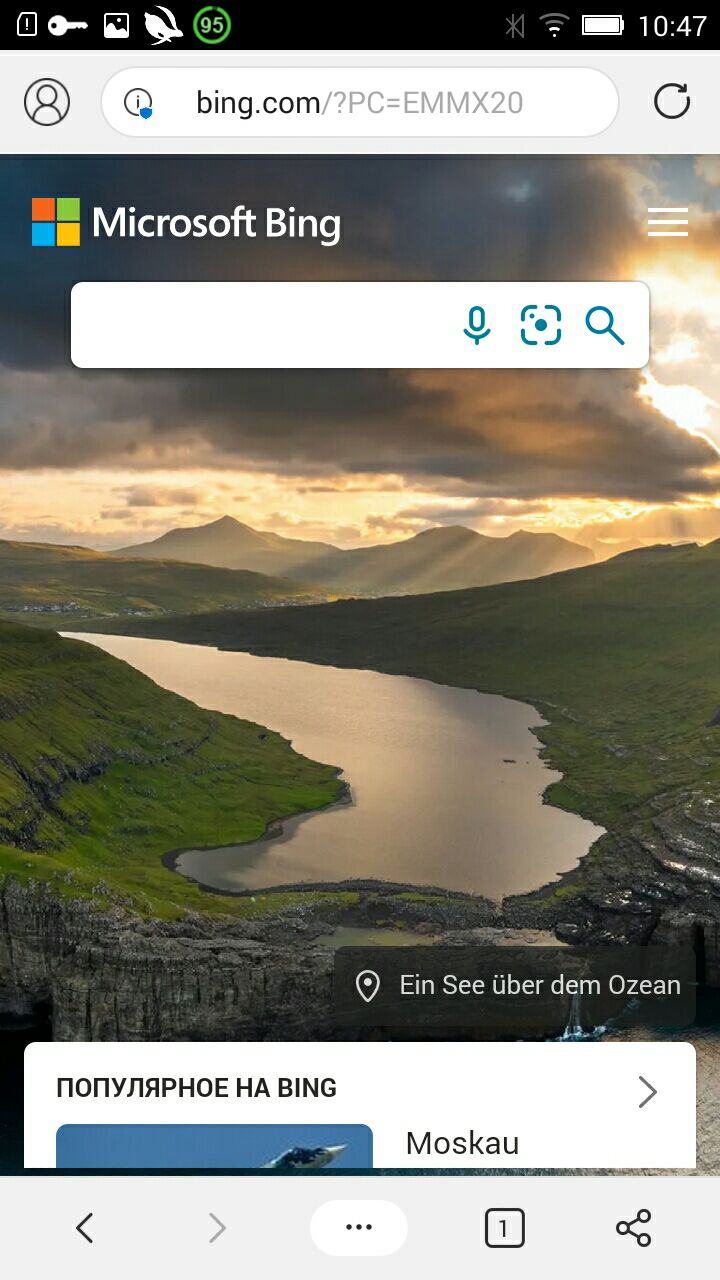Image resolution: width=720 pixels, height=1280 pixels.
Task: View site info icon in address bar
Action: point(138,102)
